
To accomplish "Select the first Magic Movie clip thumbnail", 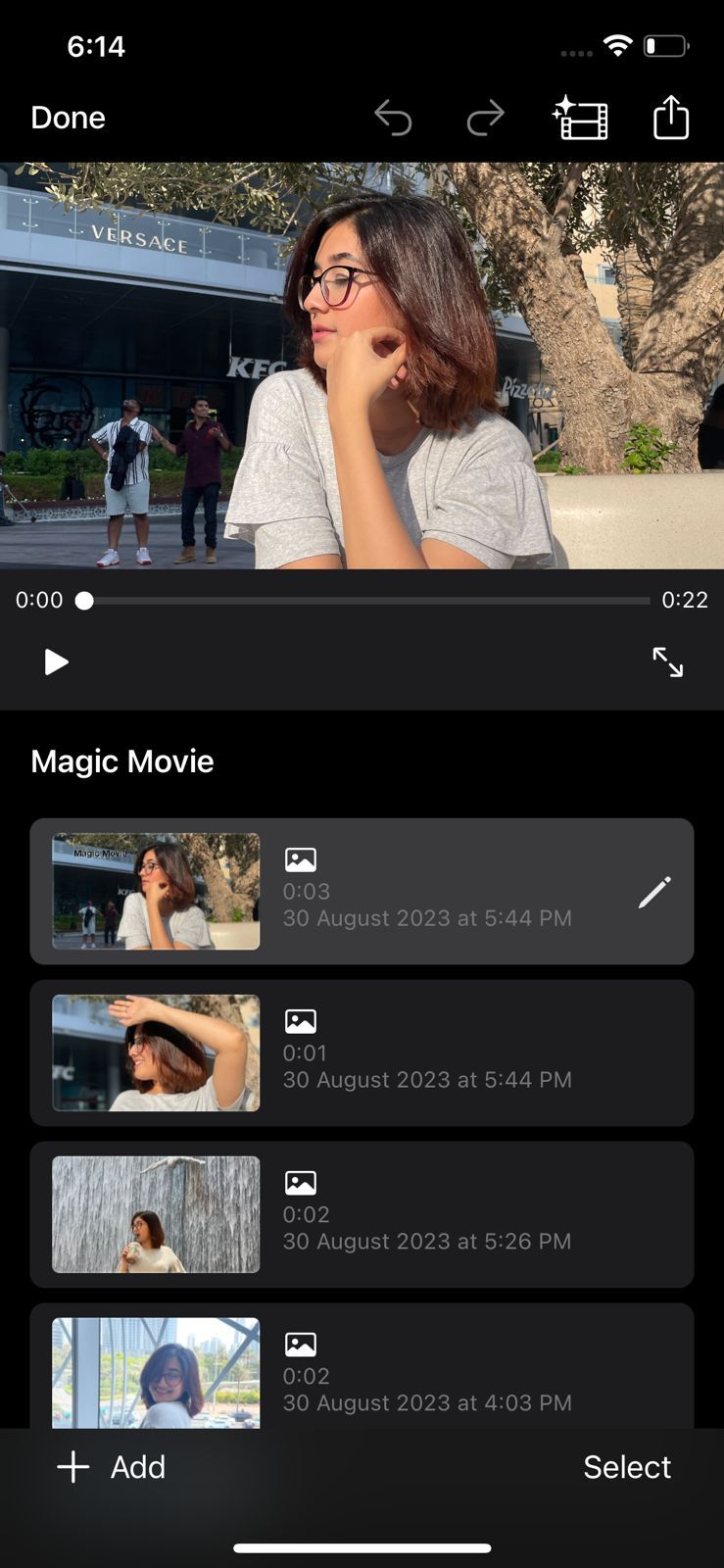I will click(x=155, y=891).
